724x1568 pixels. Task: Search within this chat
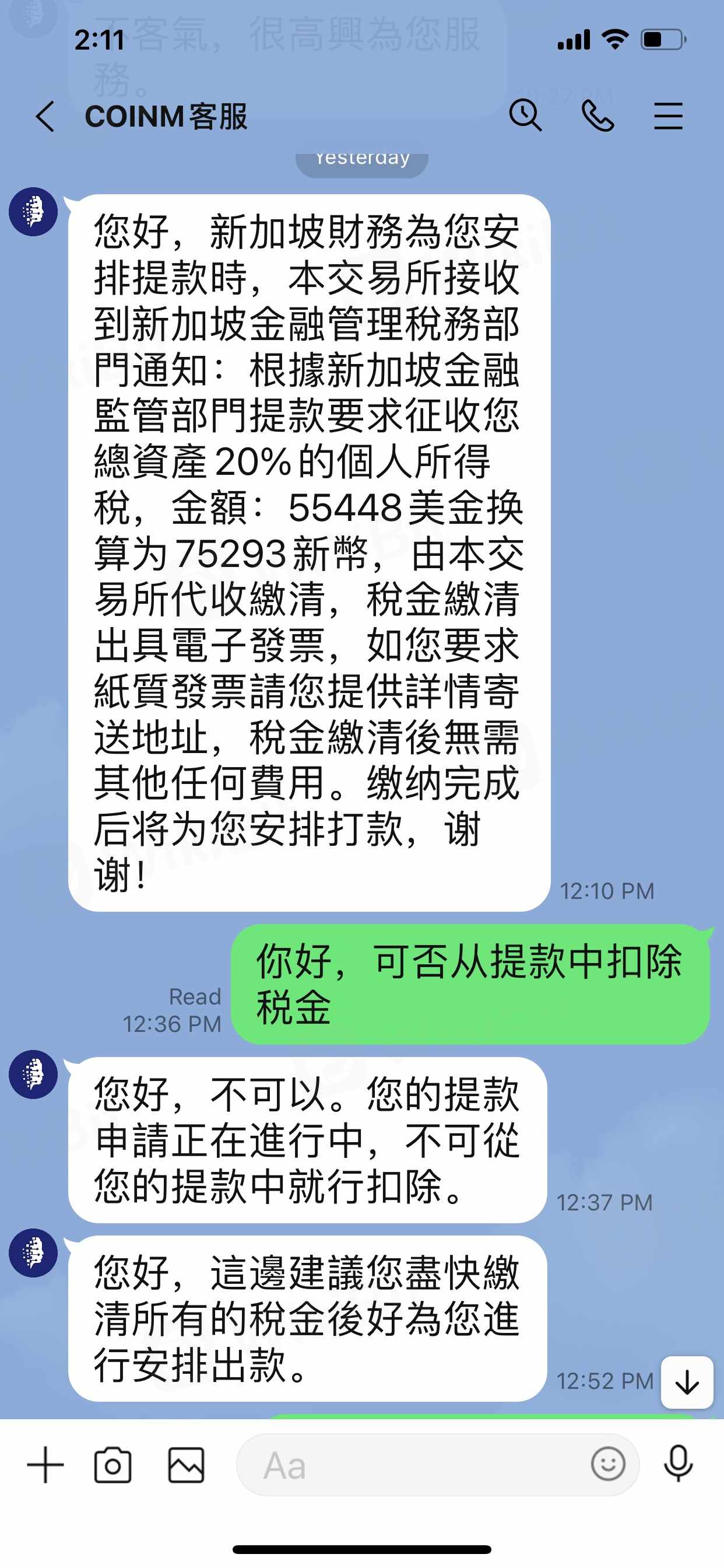525,115
